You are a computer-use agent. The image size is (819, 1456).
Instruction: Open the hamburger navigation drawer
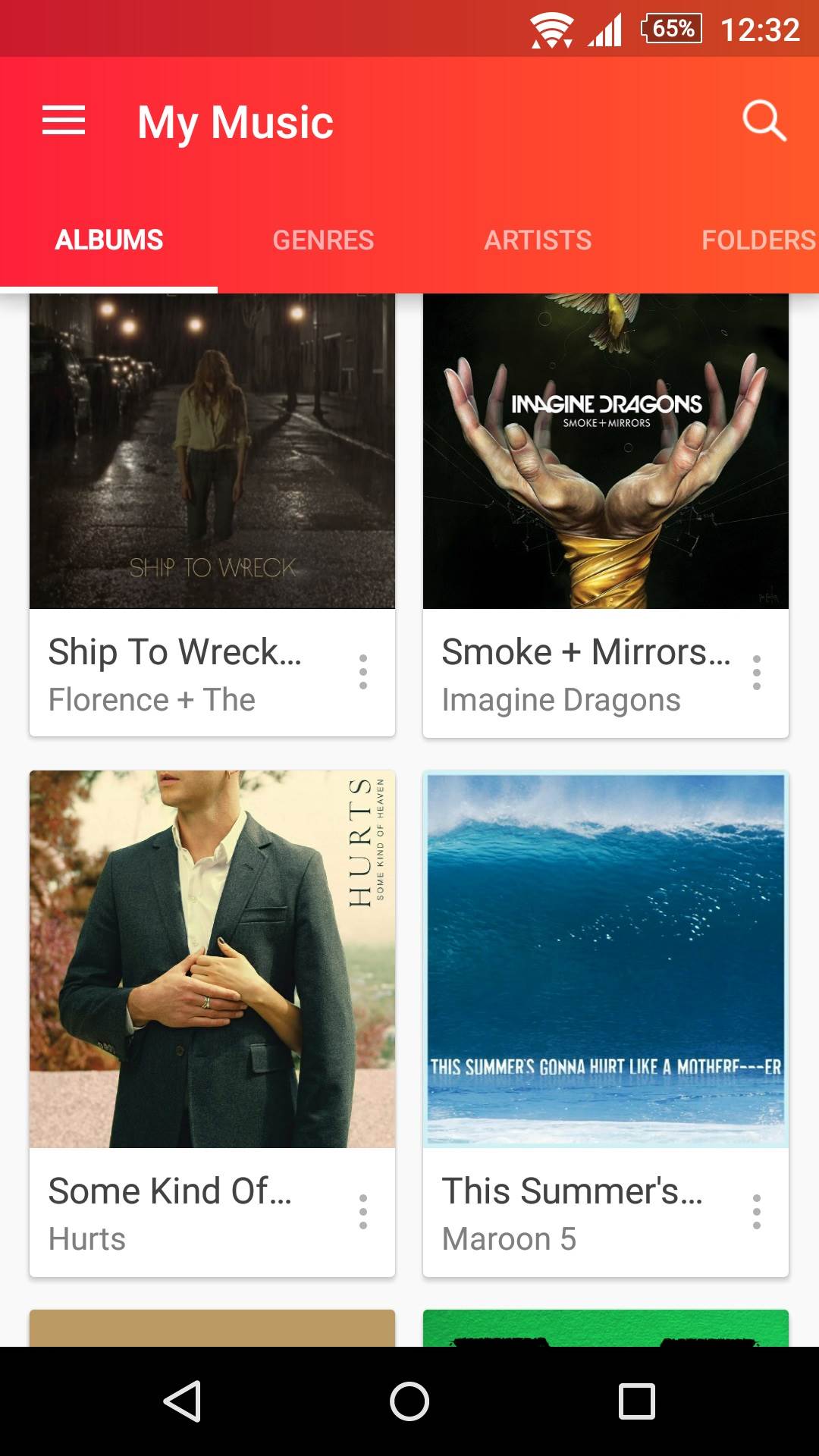(x=64, y=121)
